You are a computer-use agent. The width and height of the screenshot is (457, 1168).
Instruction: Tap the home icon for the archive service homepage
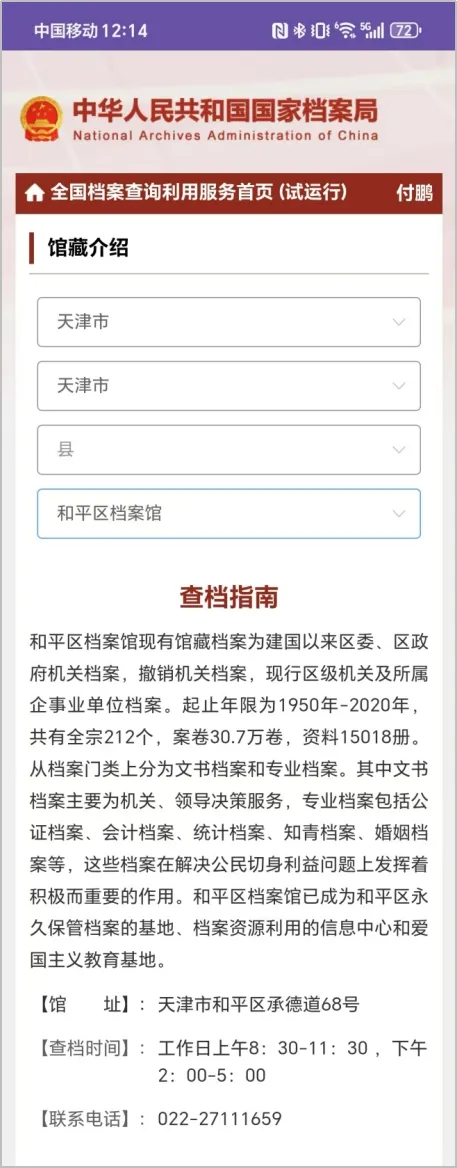pos(34,193)
